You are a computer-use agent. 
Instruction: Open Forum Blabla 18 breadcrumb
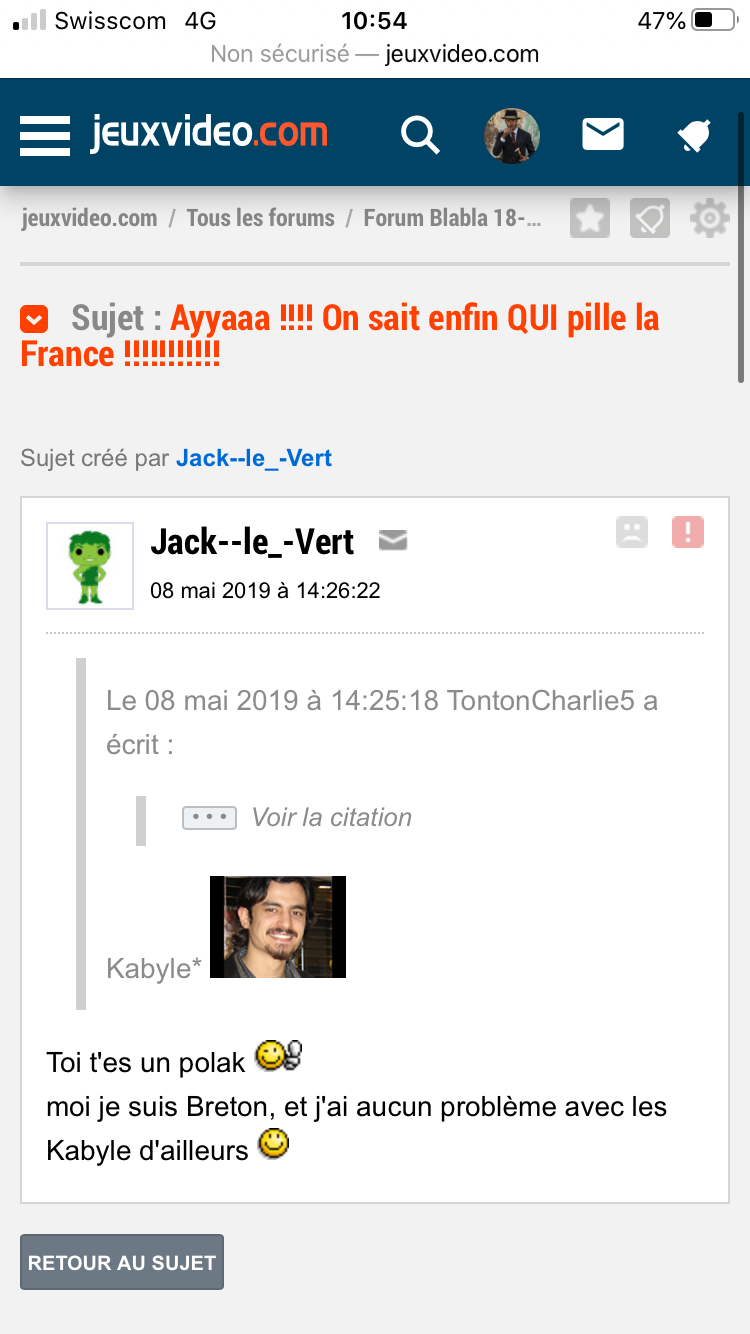pyautogui.click(x=452, y=218)
